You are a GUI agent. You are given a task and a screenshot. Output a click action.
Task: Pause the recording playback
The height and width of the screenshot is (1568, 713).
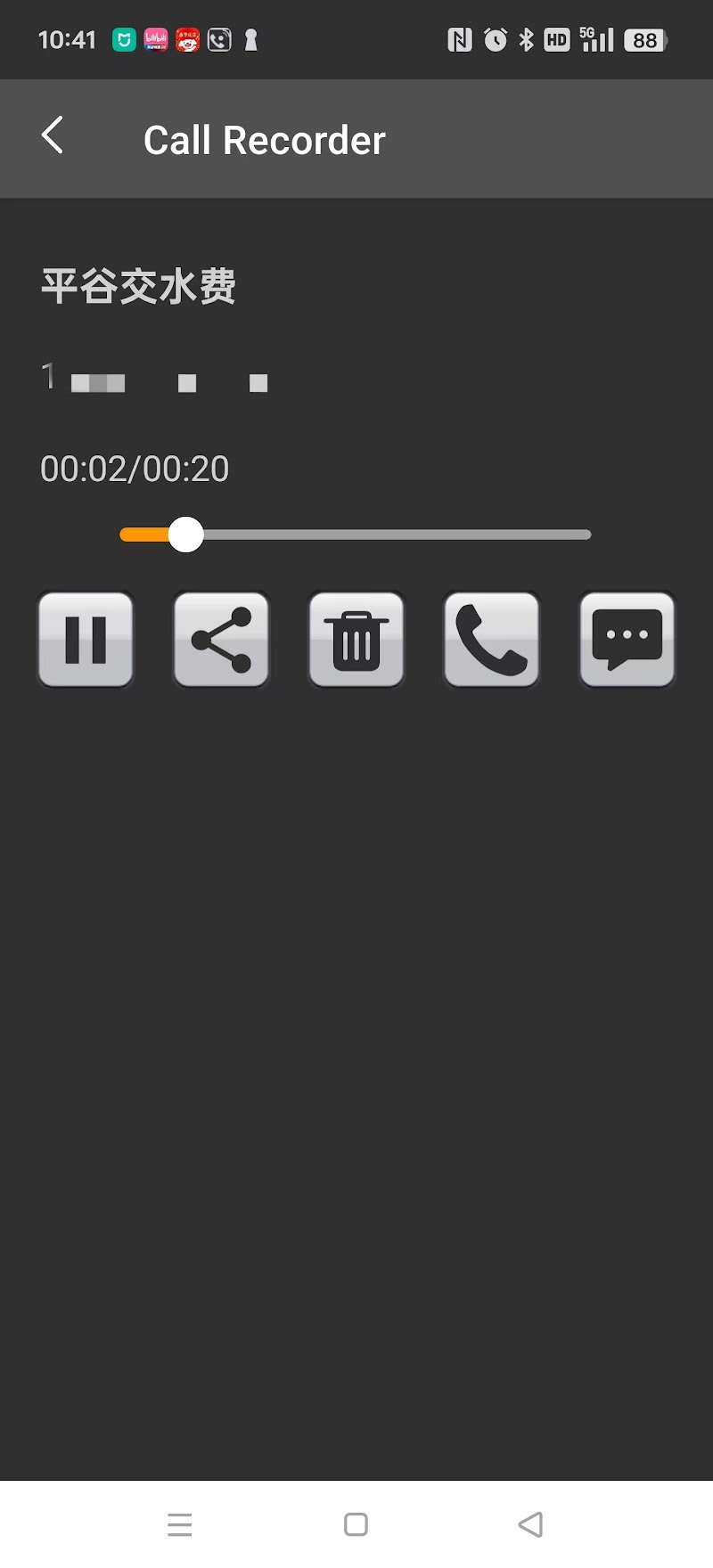click(x=86, y=640)
